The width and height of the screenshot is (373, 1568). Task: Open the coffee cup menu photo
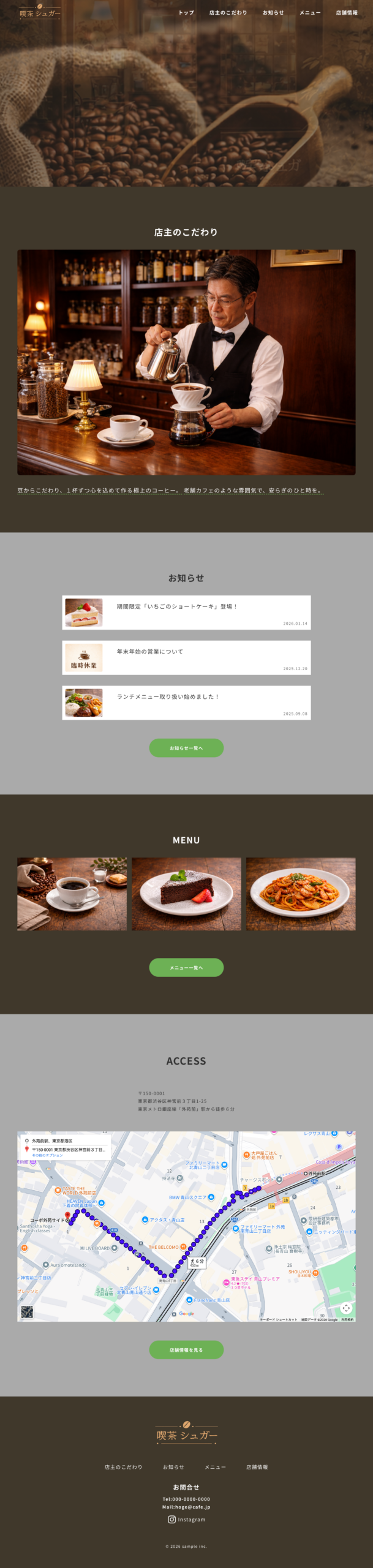pos(72,894)
